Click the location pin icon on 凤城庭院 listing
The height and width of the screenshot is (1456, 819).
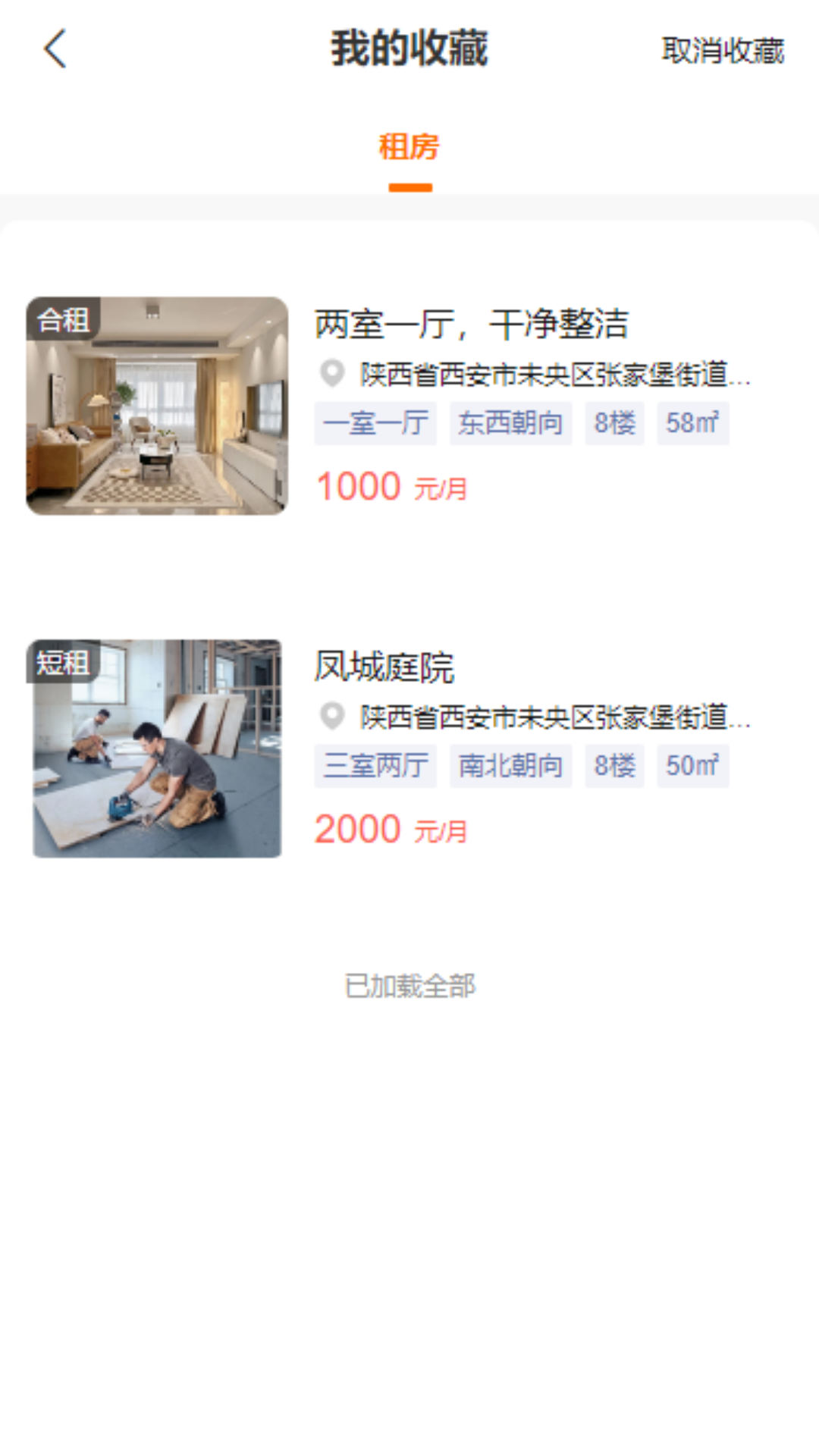click(x=331, y=715)
